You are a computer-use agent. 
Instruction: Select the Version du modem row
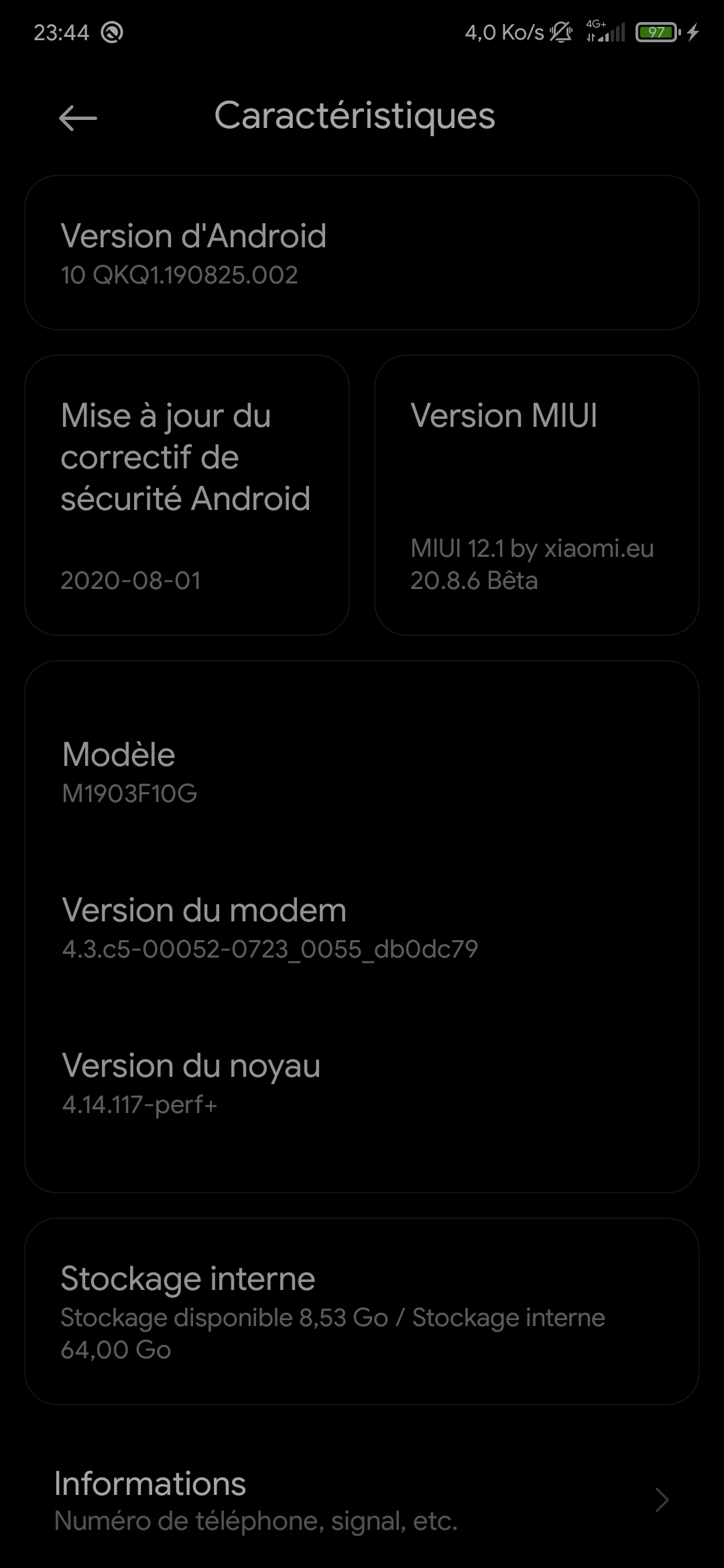click(362, 927)
